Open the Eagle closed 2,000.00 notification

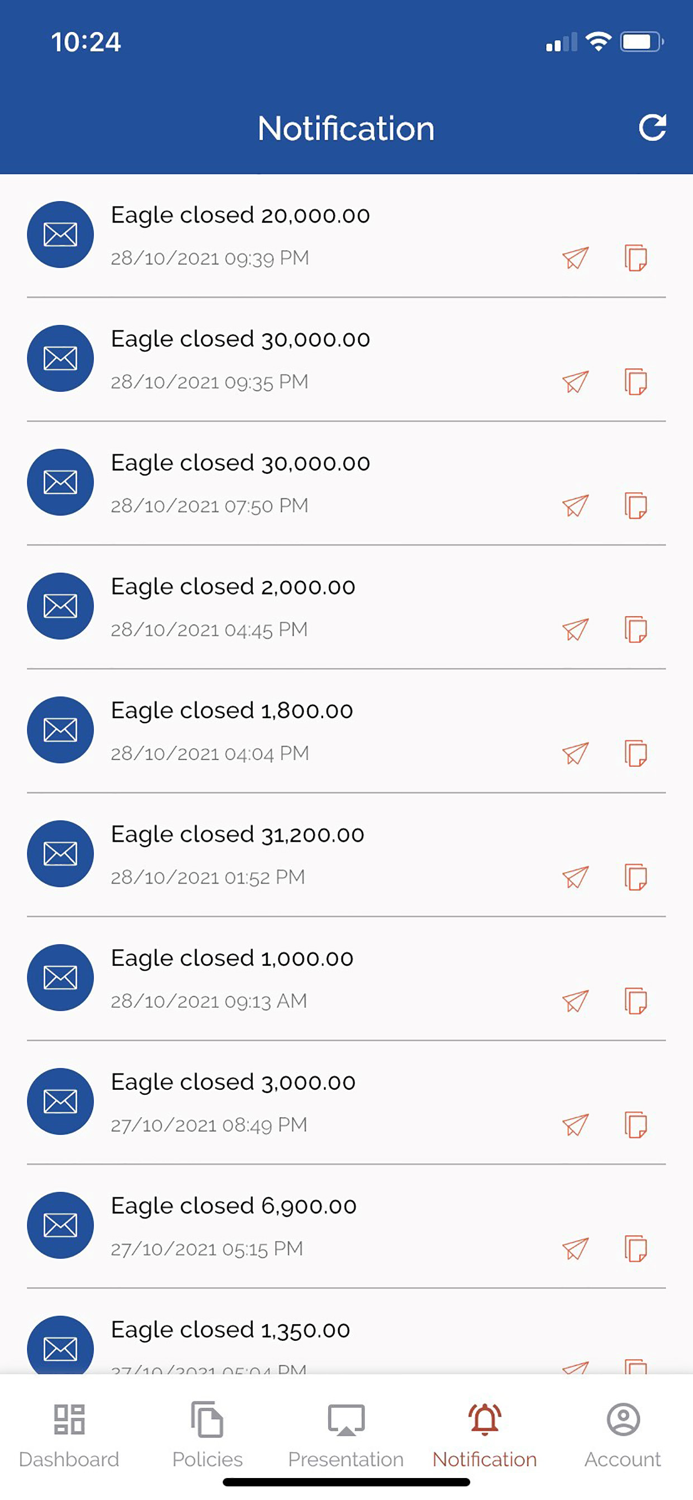346,607
